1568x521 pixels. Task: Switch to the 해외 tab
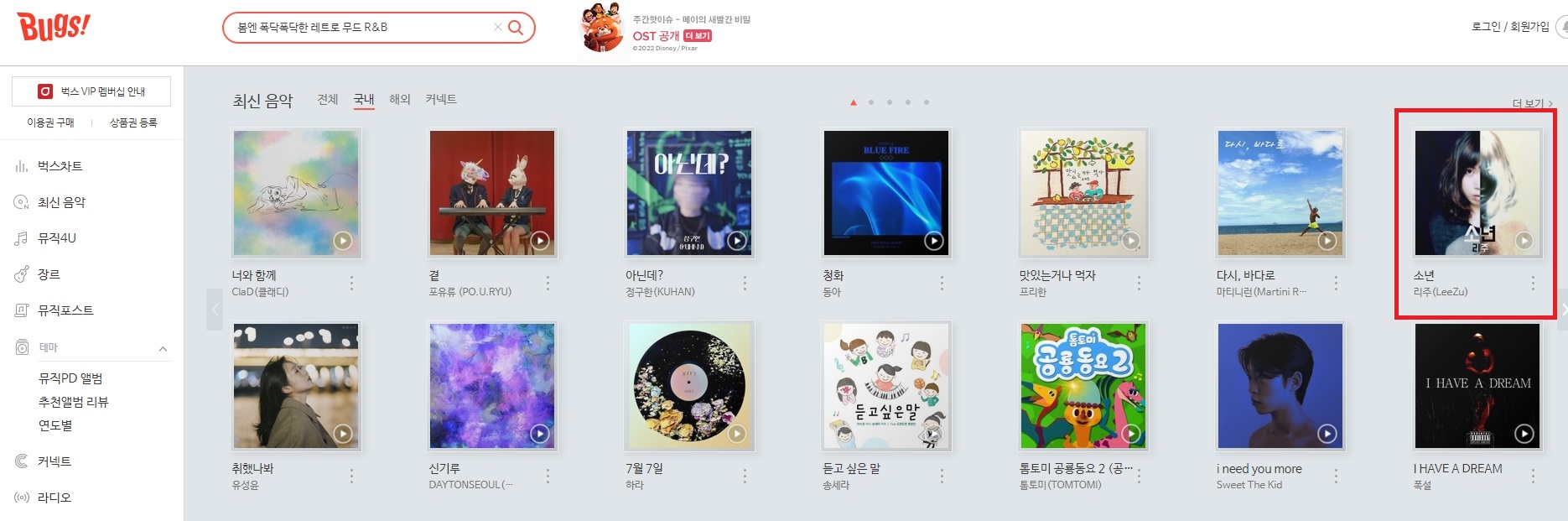click(x=400, y=99)
